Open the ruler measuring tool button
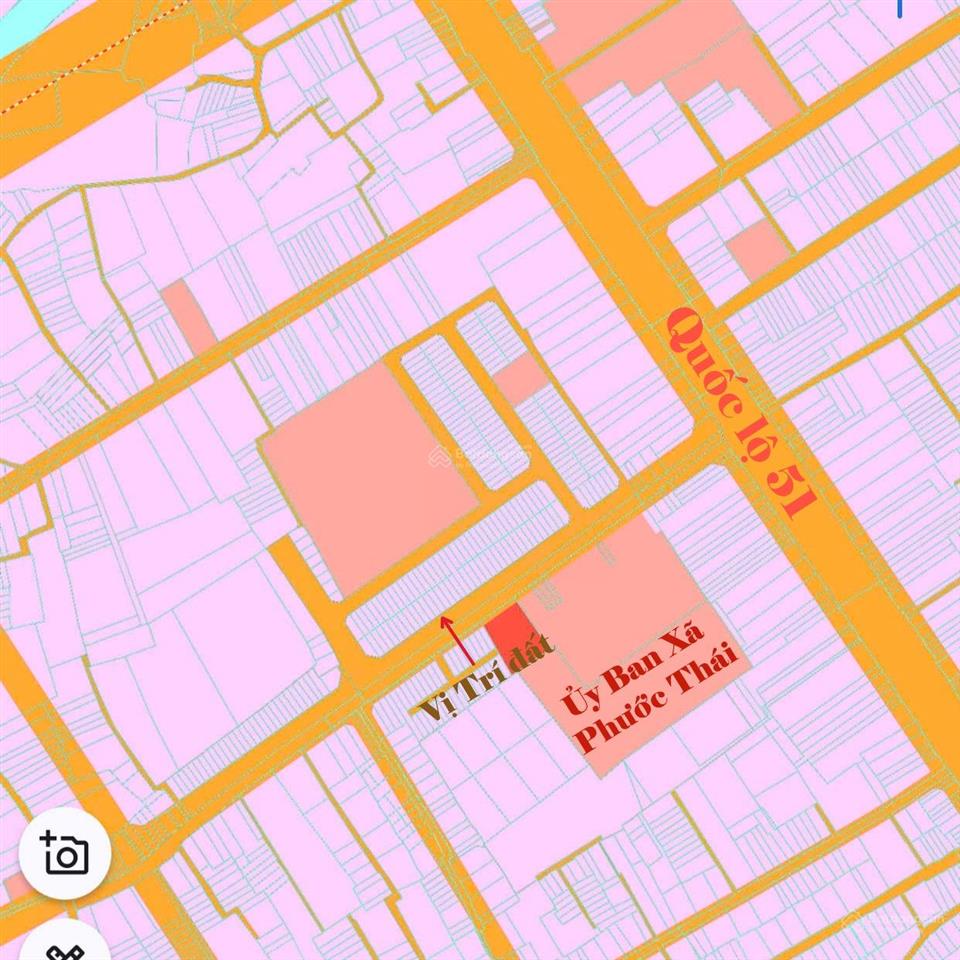The width and height of the screenshot is (960, 960). click(x=64, y=946)
